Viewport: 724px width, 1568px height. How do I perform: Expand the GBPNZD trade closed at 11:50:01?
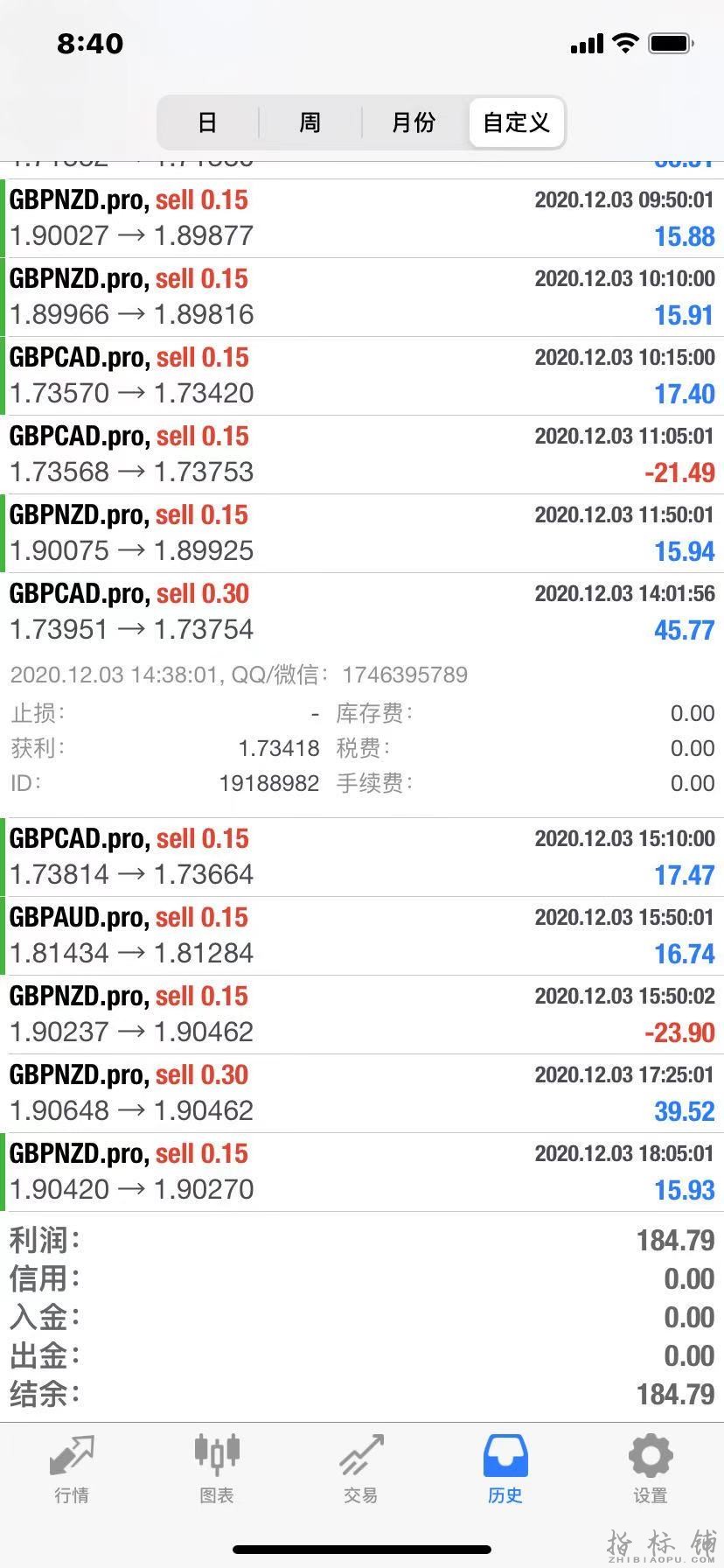pyautogui.click(x=362, y=533)
